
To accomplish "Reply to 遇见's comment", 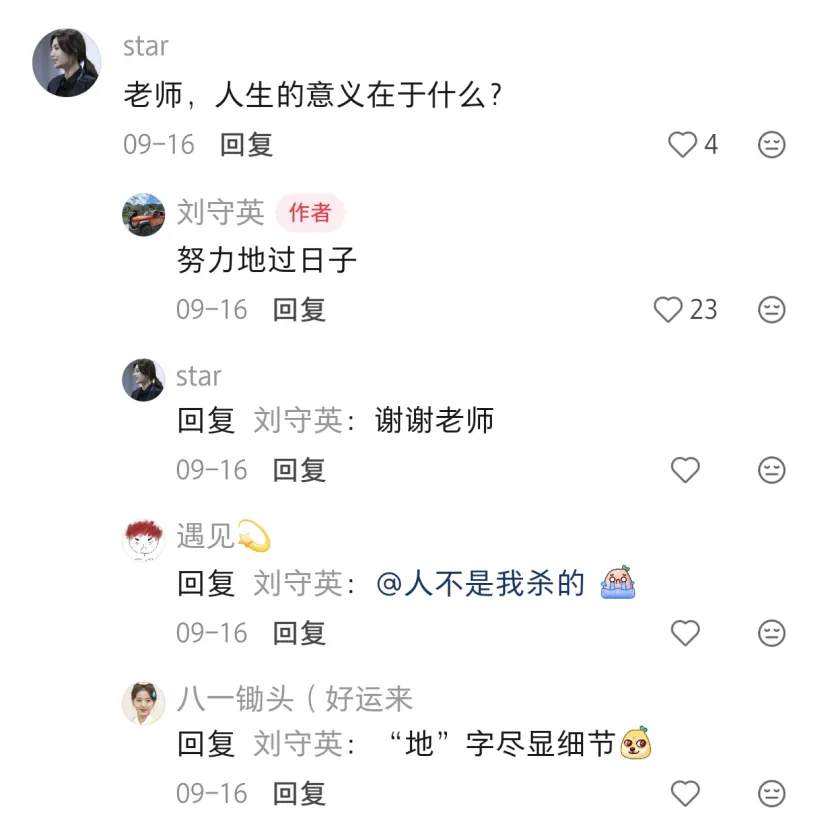I will (299, 632).
